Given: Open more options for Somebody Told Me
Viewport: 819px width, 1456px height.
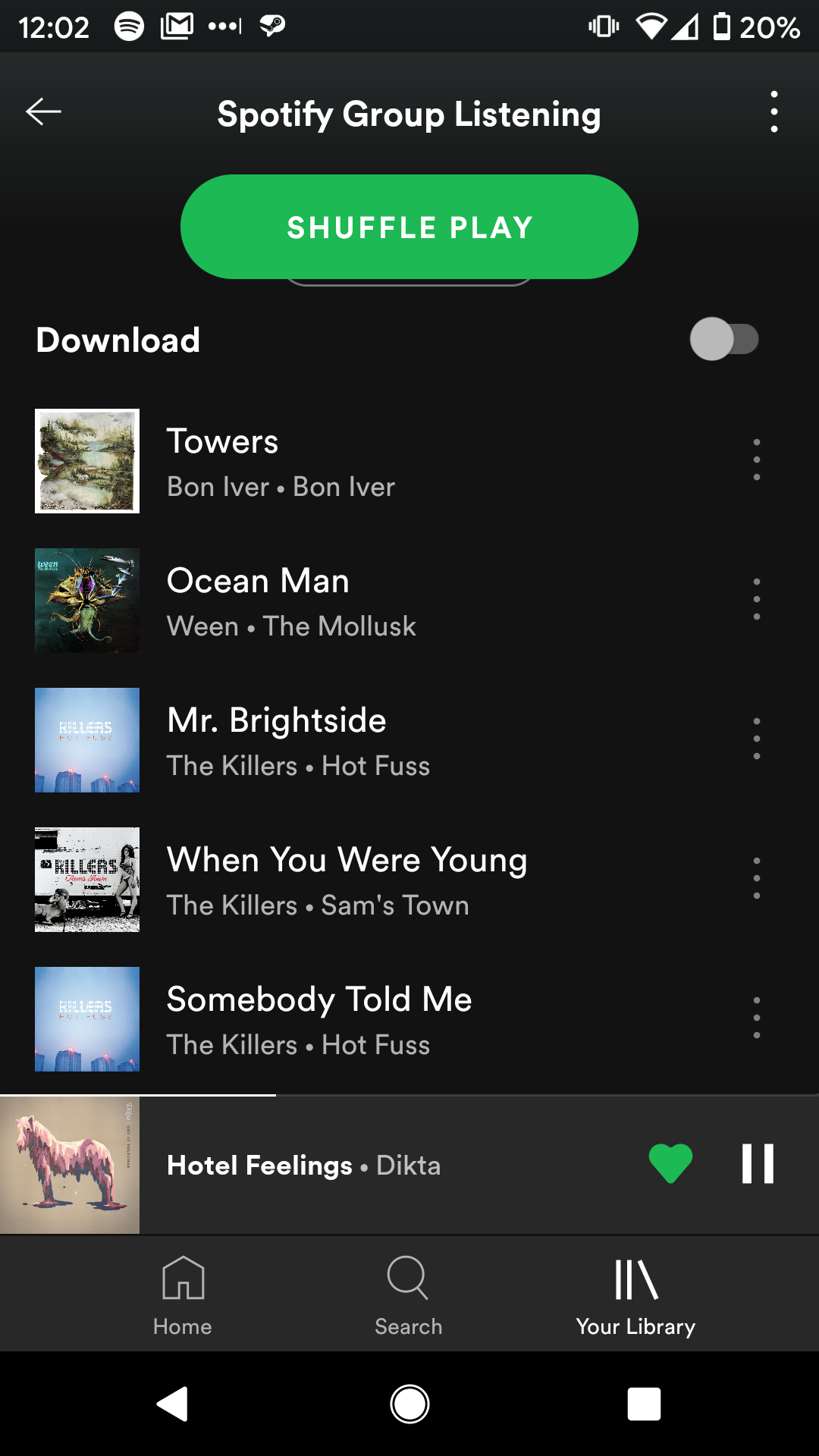Looking at the screenshot, I should click(757, 1018).
